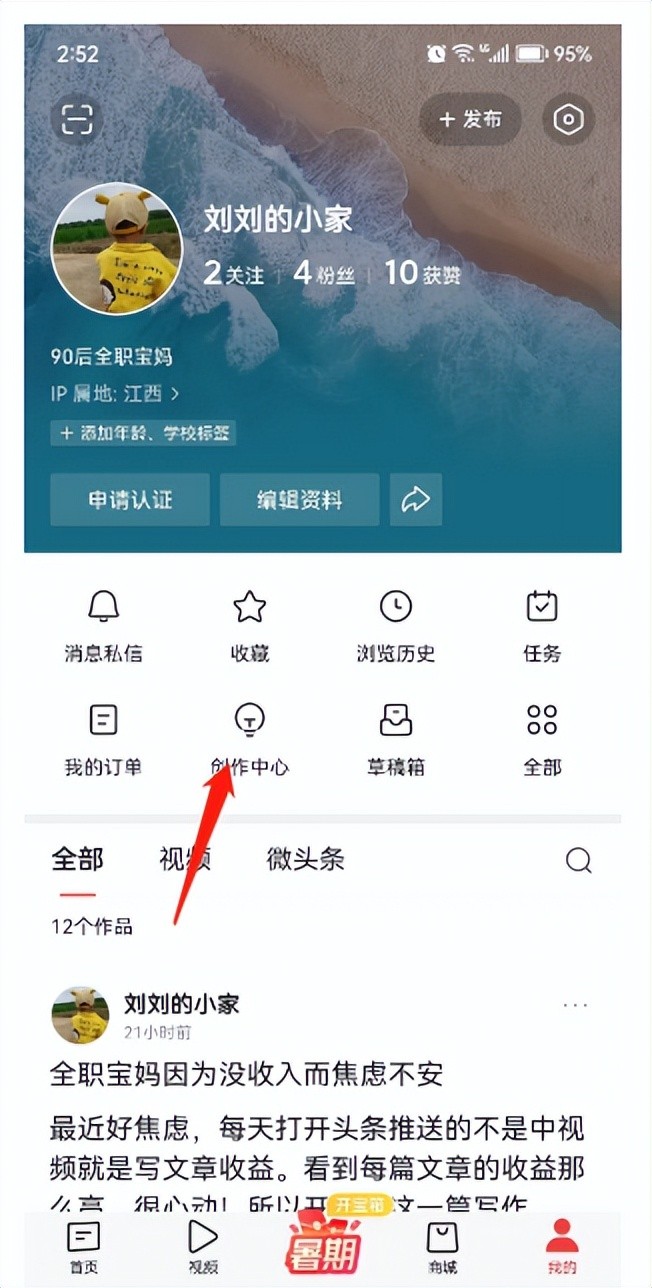652x1288 pixels.
Task: Tap 申请认证 to apply for verification
Action: coord(130,500)
